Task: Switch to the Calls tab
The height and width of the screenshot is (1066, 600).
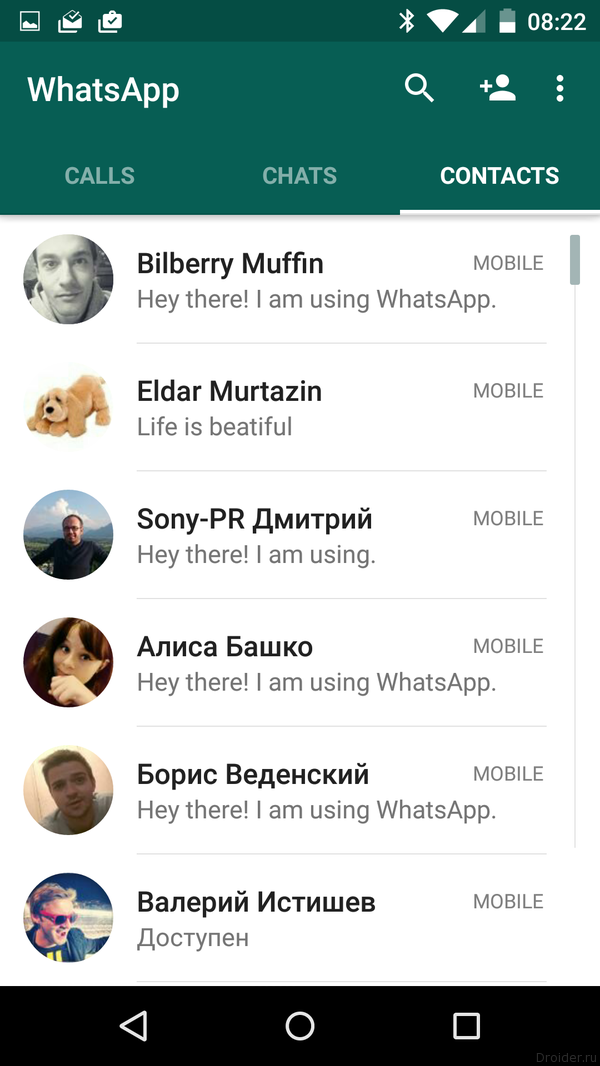Action: pos(99,176)
